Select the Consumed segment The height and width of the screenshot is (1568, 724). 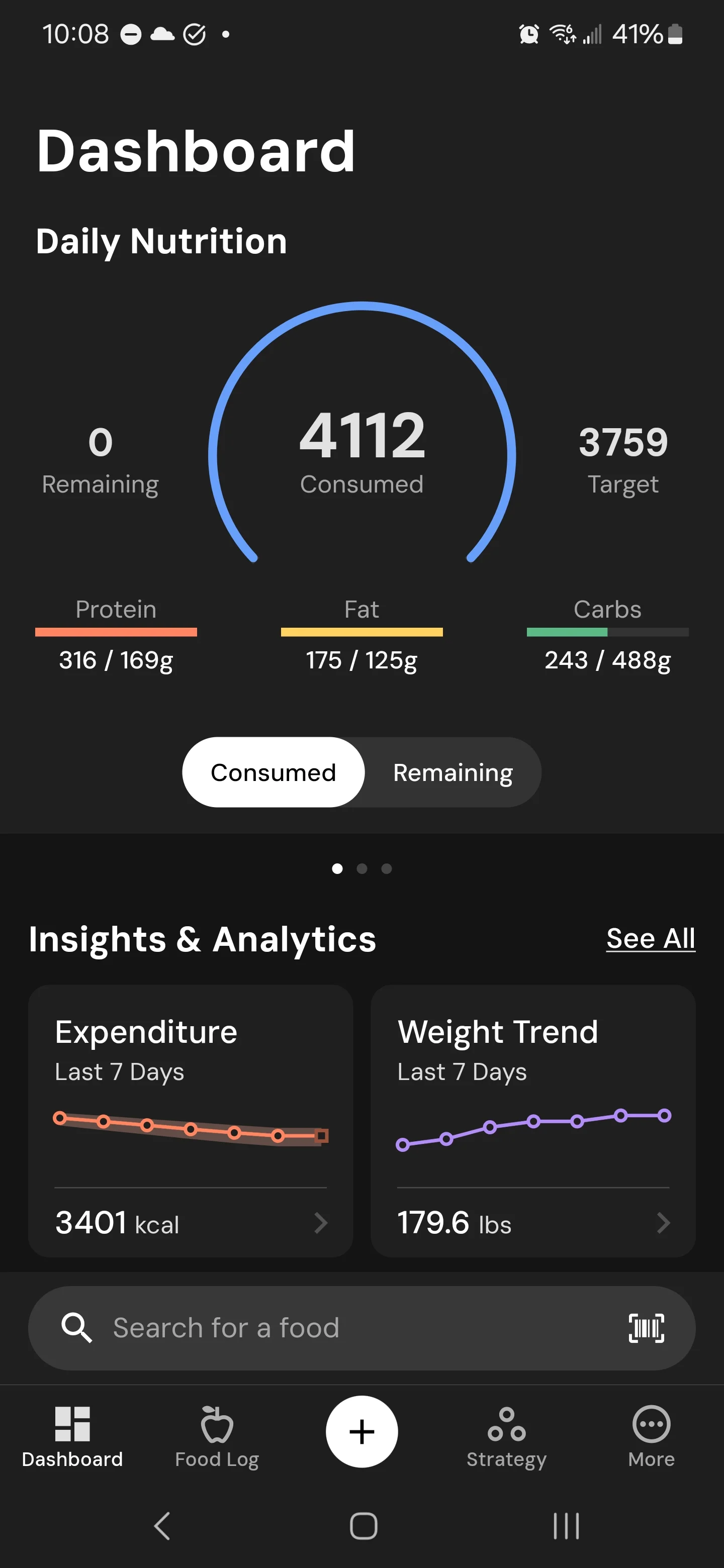tap(274, 772)
